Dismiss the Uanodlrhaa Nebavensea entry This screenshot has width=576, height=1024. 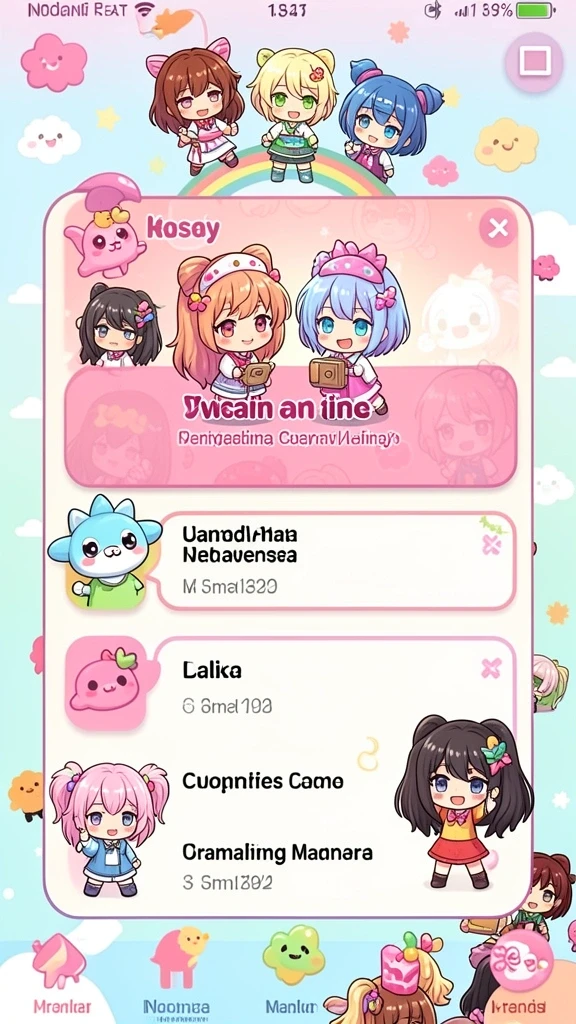coord(491,545)
